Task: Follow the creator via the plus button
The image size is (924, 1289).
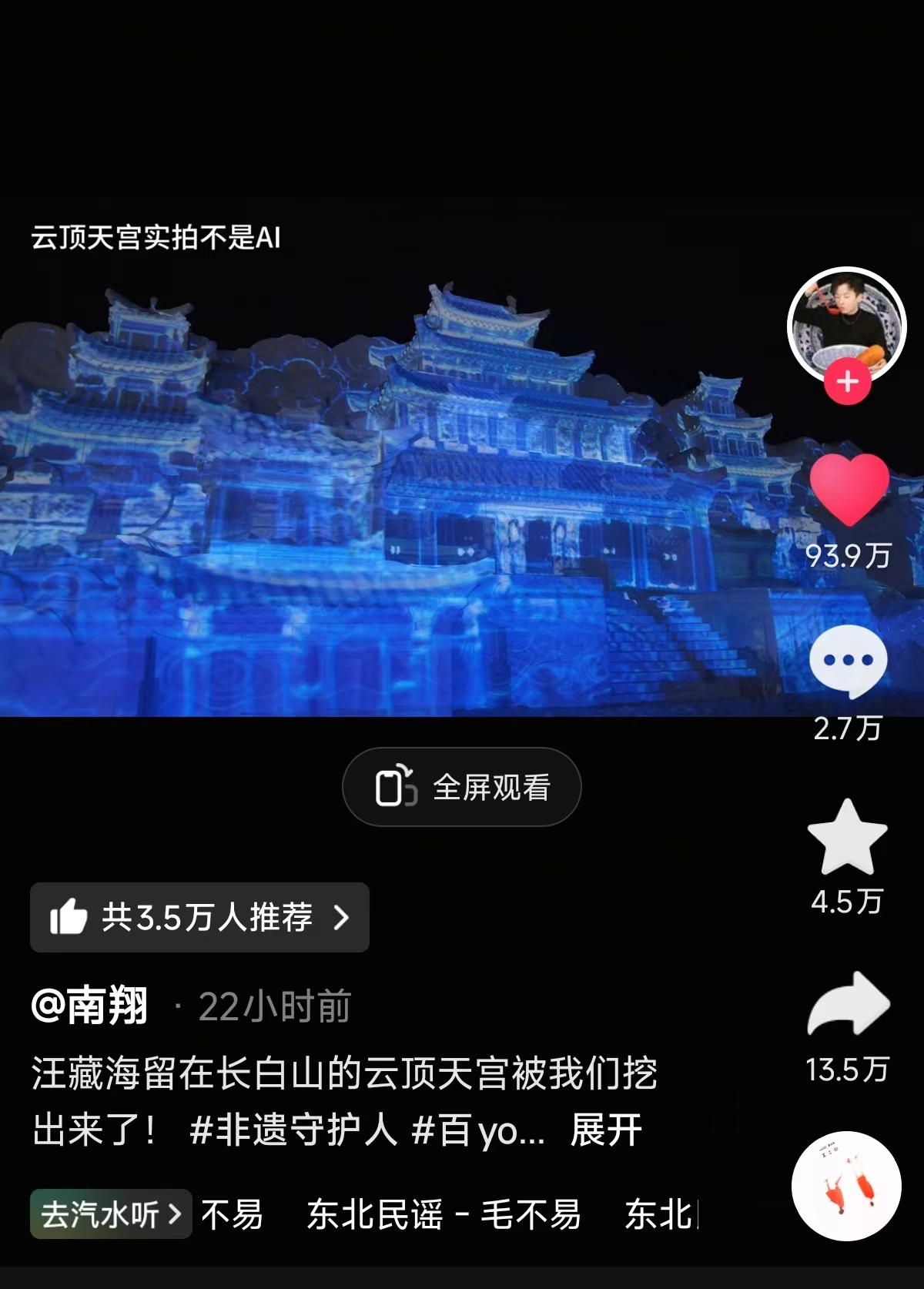Action: coord(847,378)
